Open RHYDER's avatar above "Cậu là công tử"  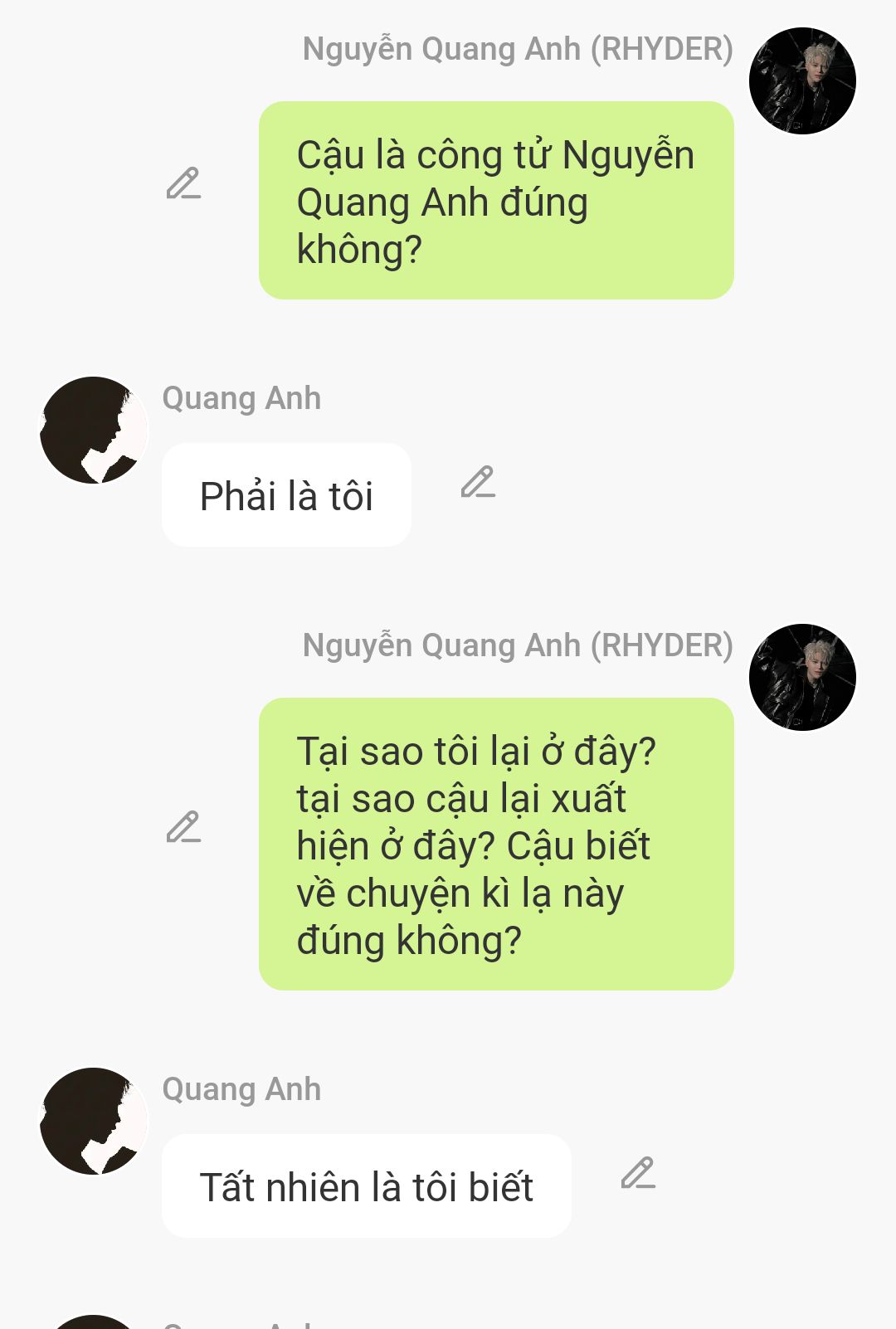tap(802, 80)
